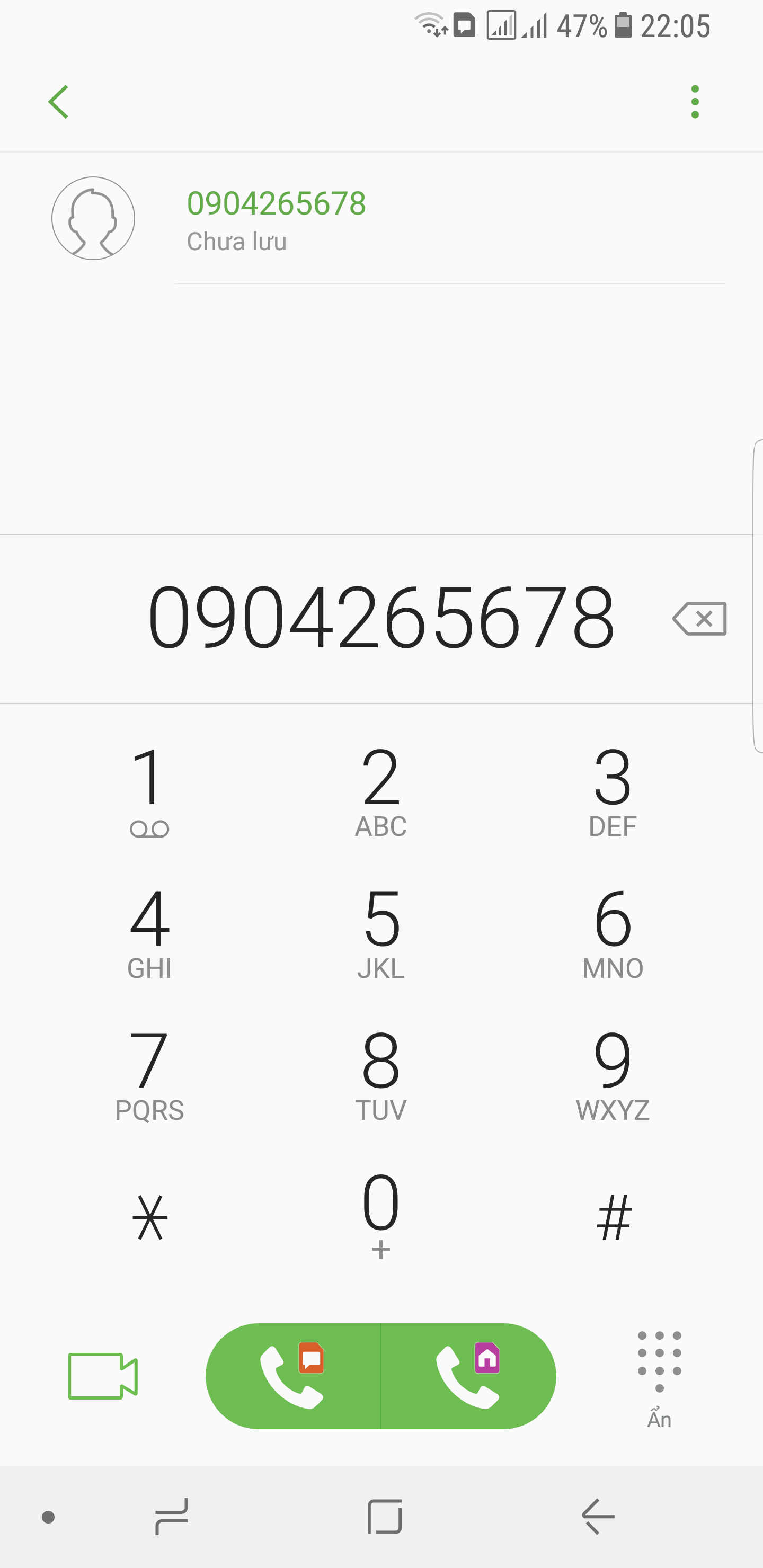763x1568 pixels.
Task: Tap keypad digit 4 GHI
Action: 149,931
